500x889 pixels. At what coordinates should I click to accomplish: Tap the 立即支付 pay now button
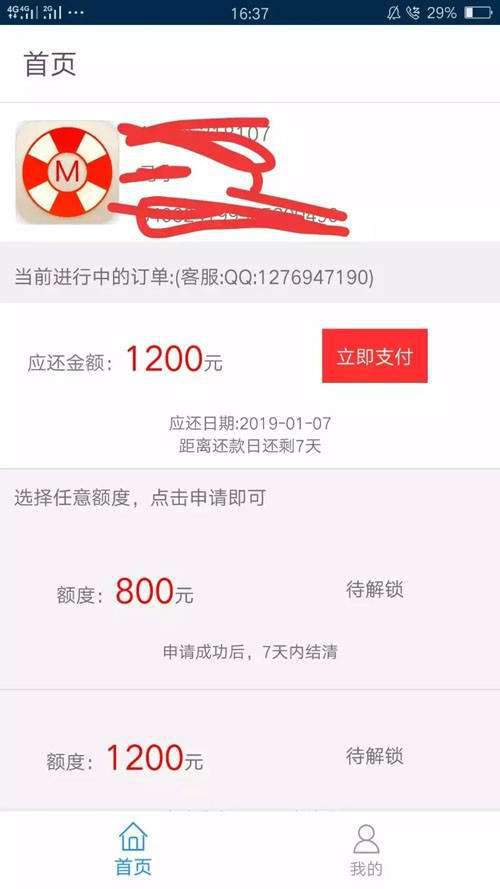[x=374, y=356]
